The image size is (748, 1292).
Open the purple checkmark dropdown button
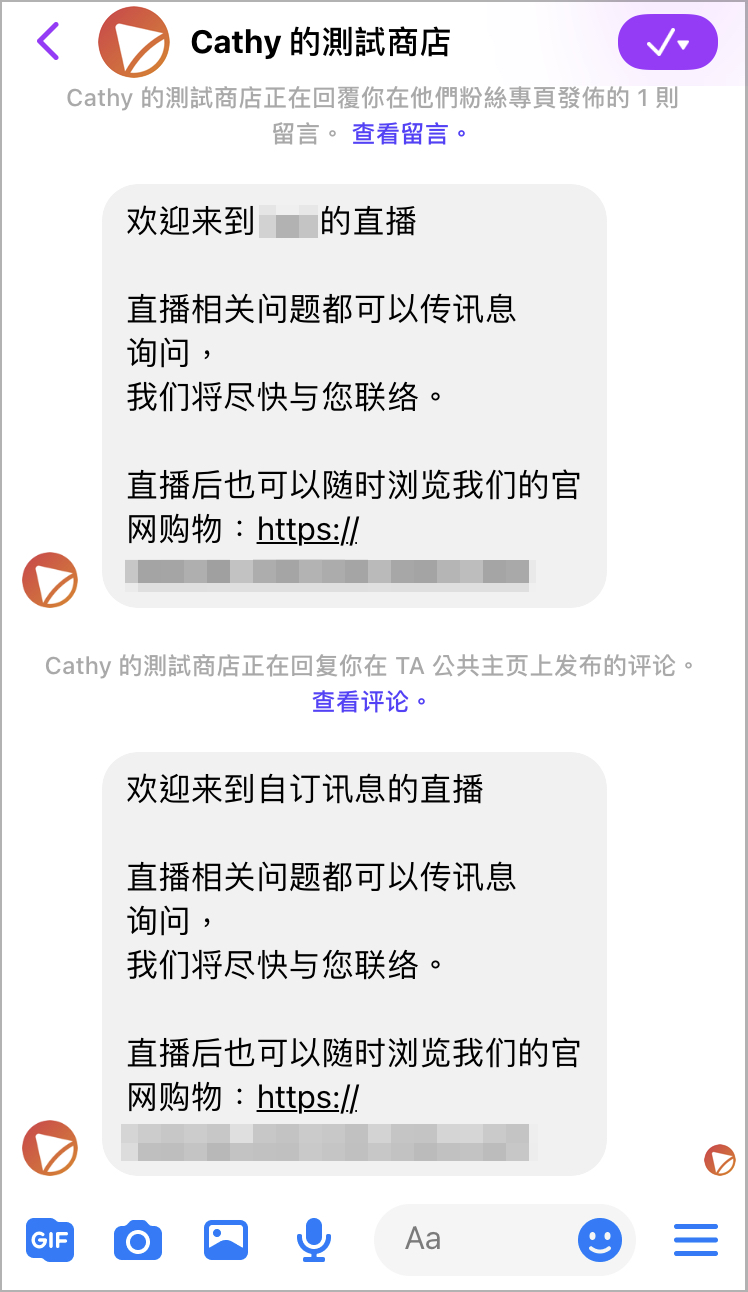(x=668, y=42)
